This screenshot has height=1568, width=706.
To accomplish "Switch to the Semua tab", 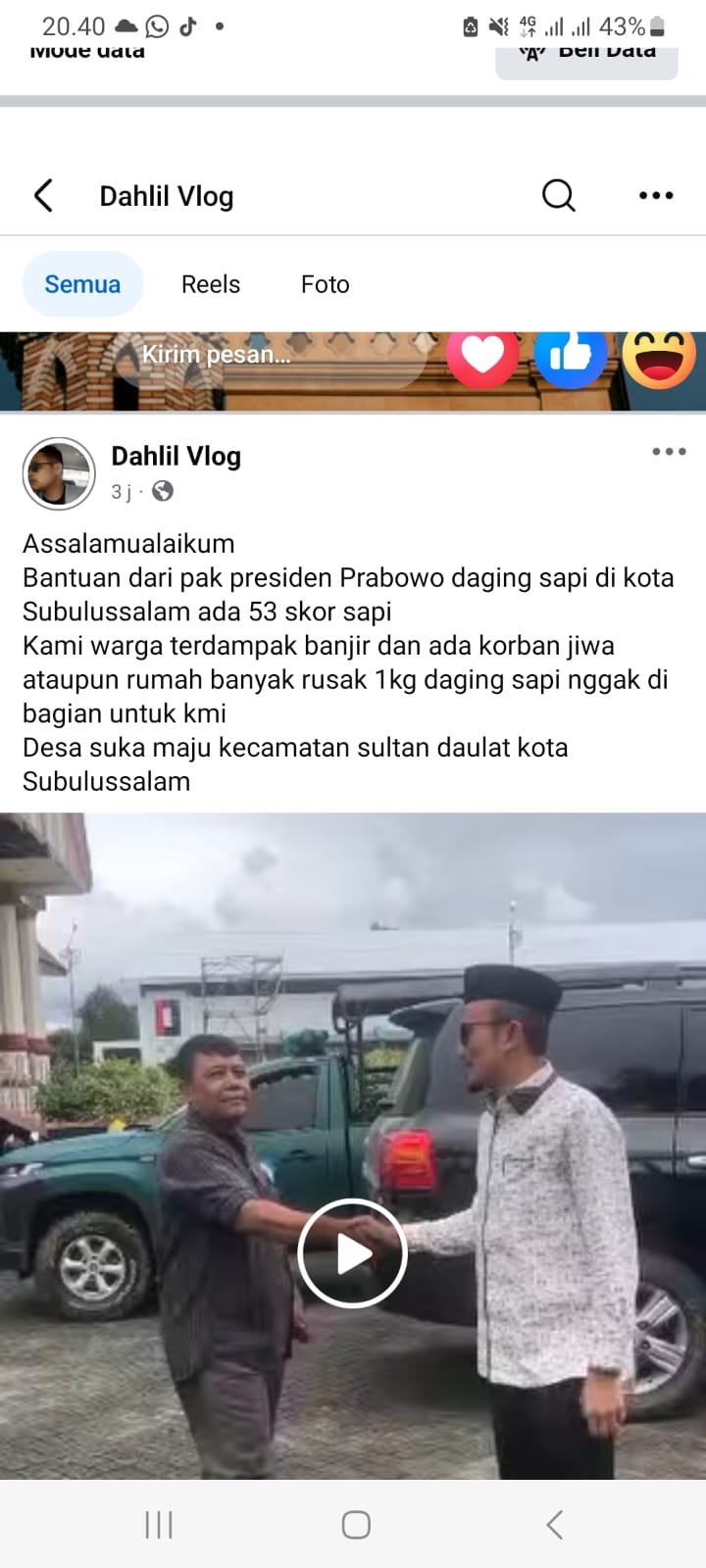I will [82, 284].
